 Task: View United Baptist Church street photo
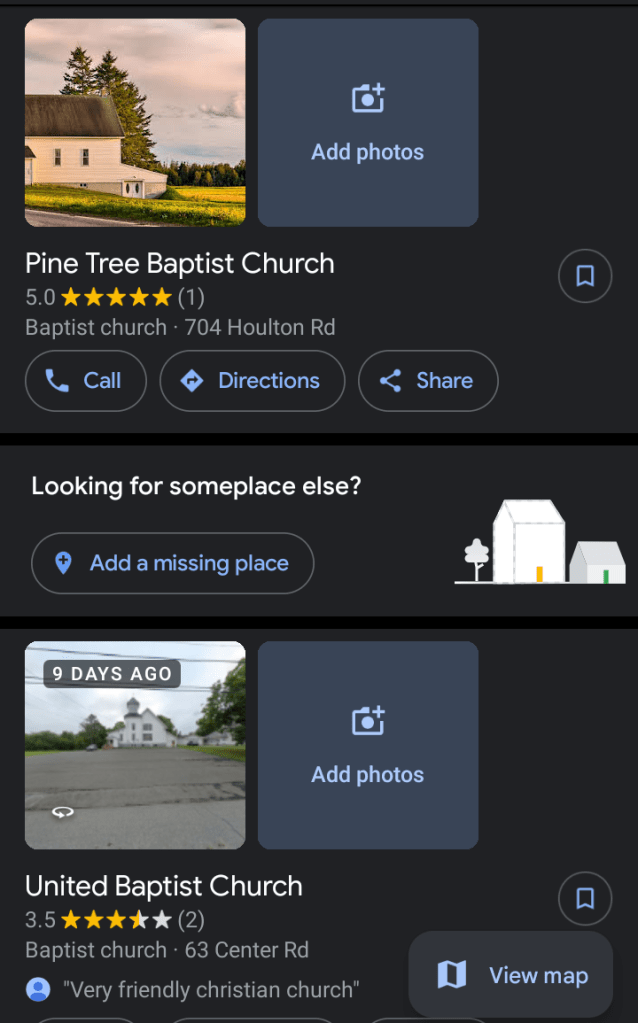click(135, 745)
